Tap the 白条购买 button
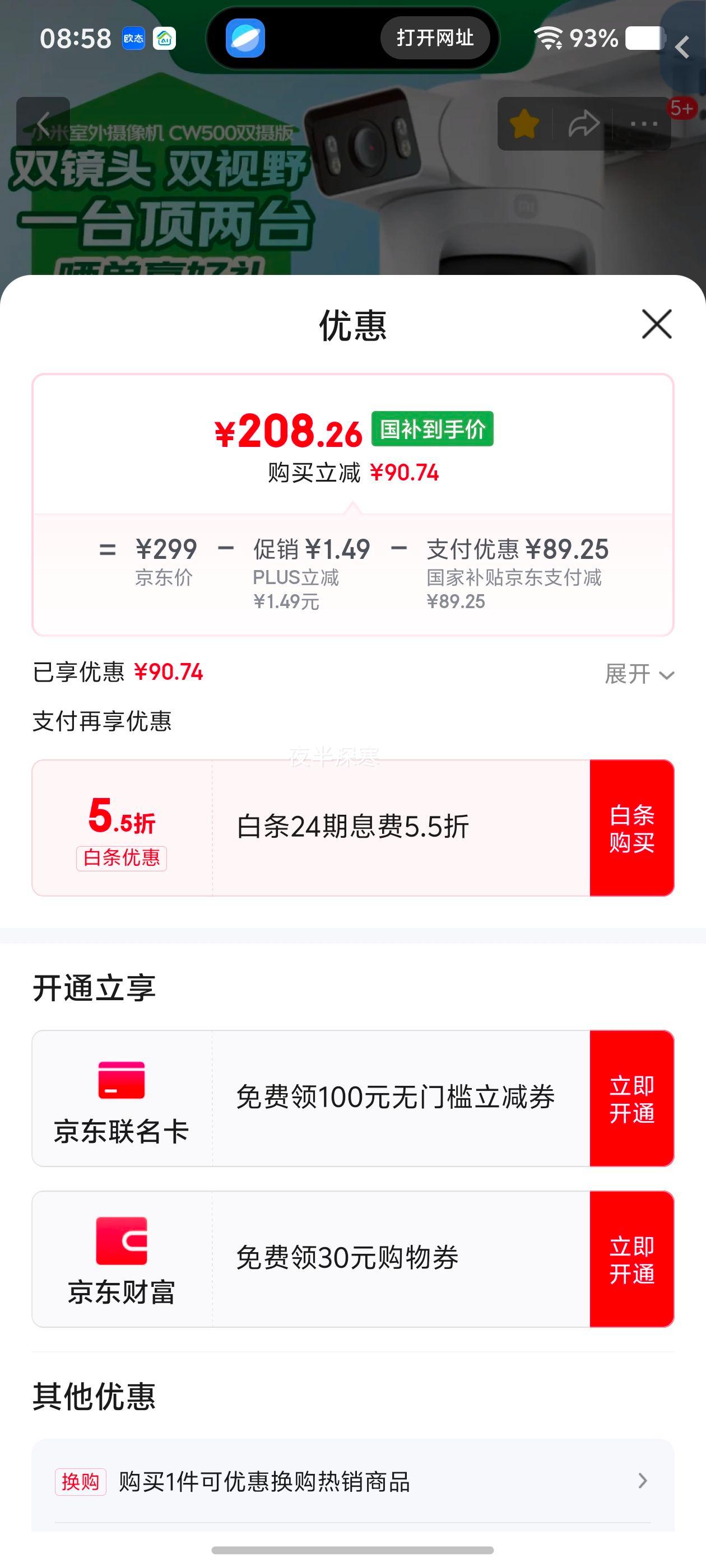This screenshot has width=706, height=1568. pyautogui.click(x=631, y=828)
